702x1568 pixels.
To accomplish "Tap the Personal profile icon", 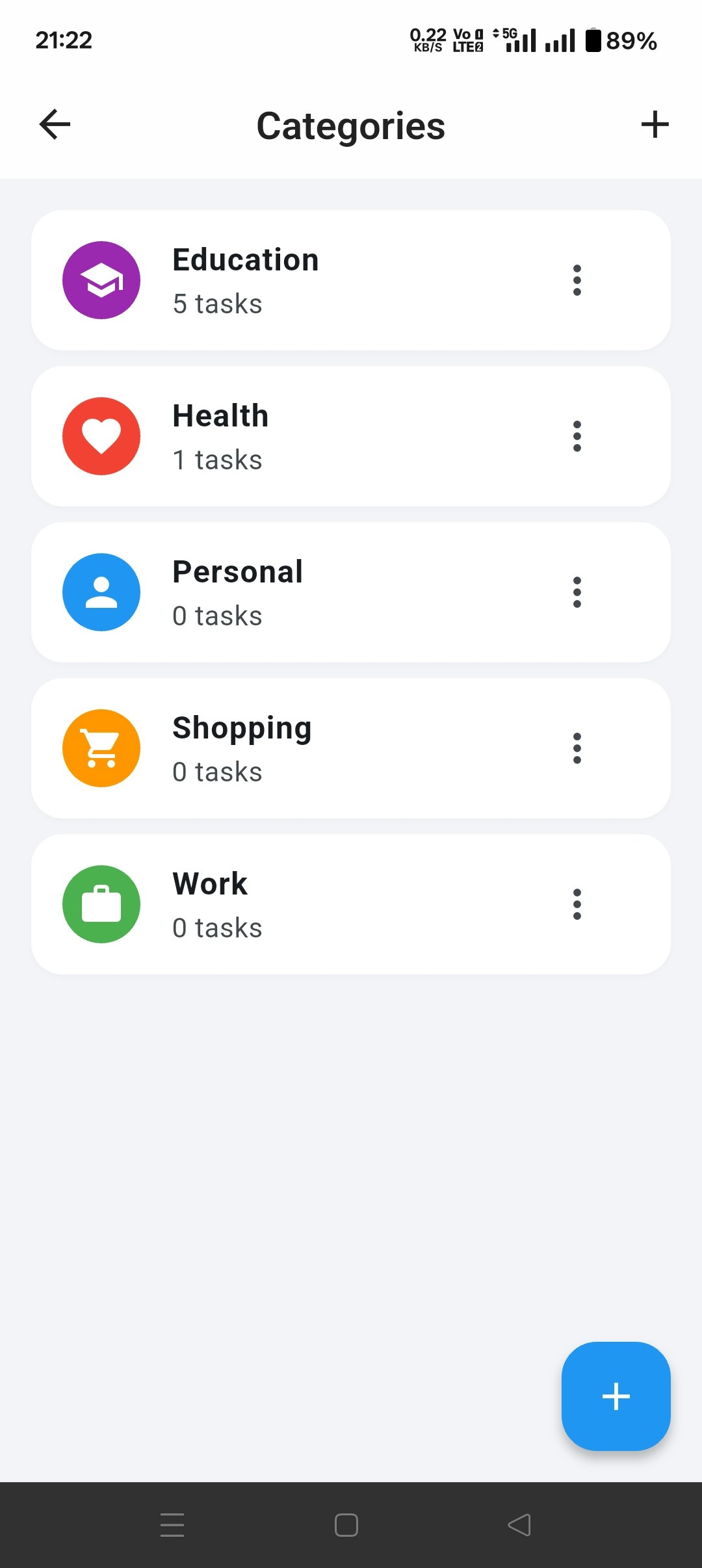I will [101, 592].
